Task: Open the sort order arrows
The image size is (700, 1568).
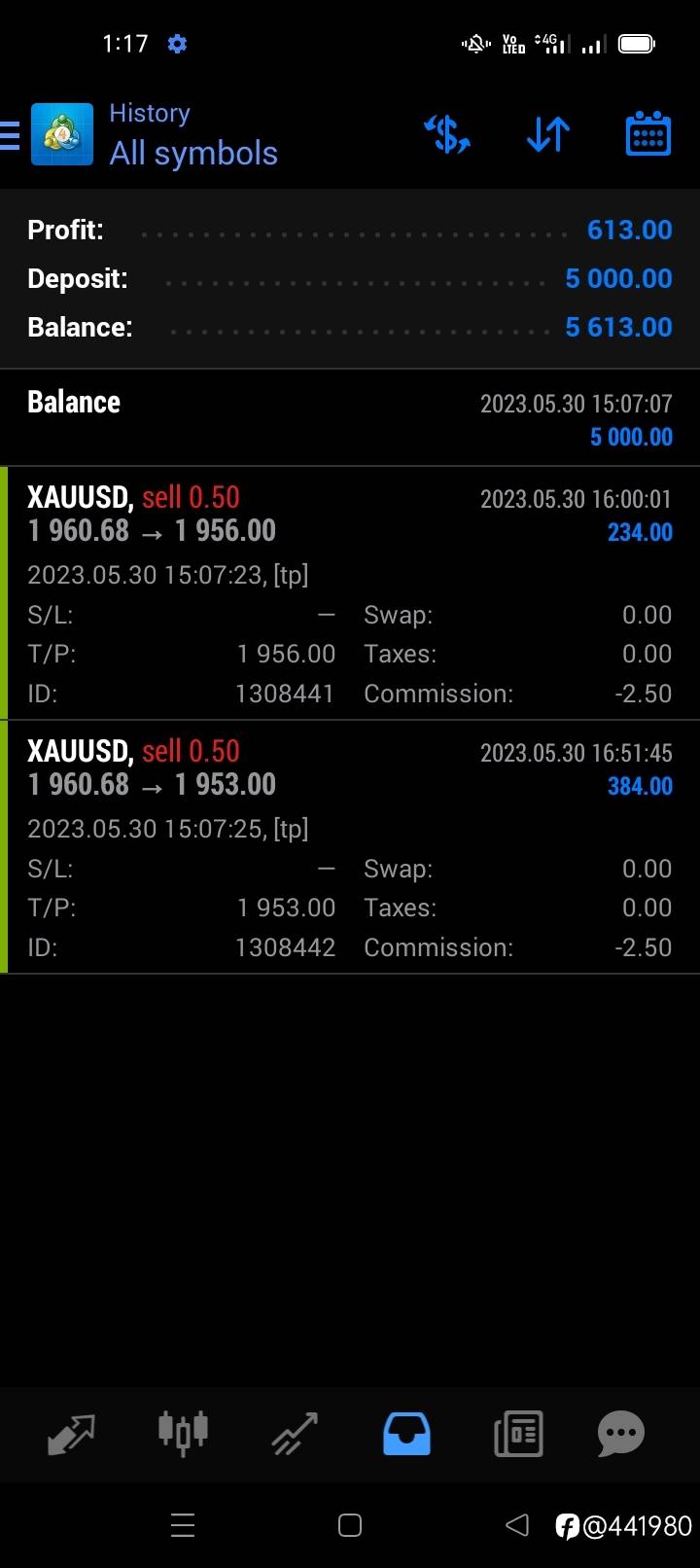Action: tap(548, 134)
